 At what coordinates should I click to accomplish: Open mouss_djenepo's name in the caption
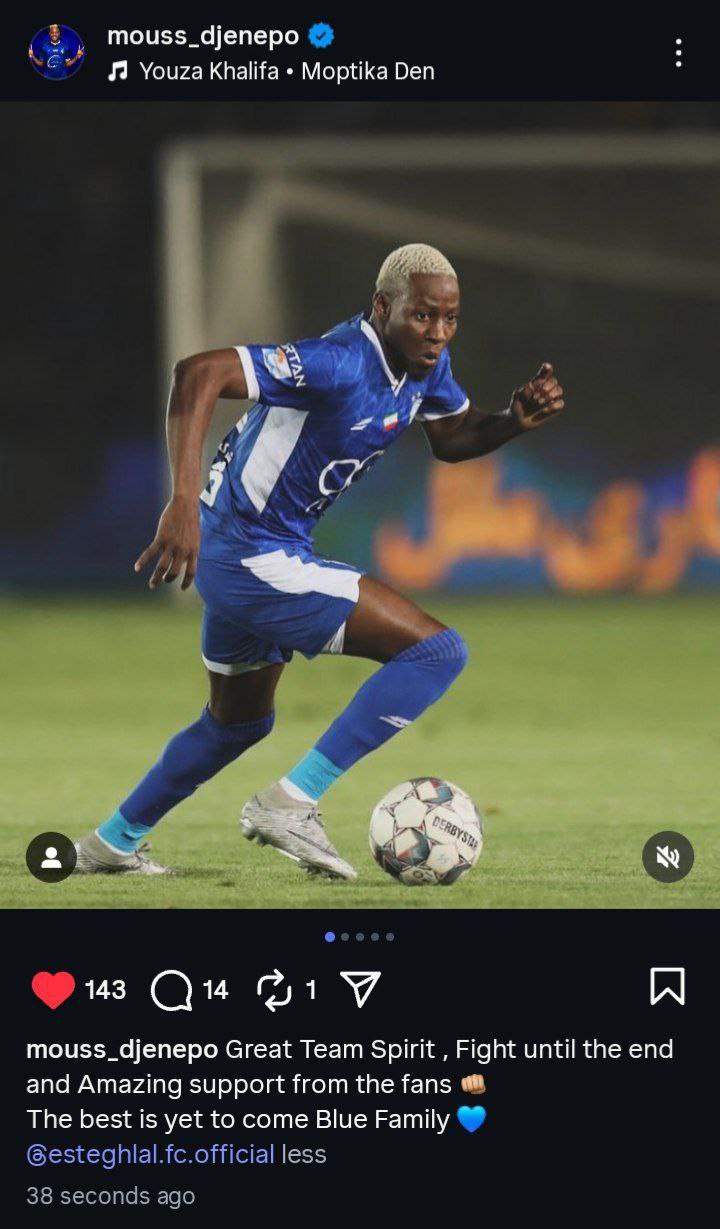[122, 1049]
